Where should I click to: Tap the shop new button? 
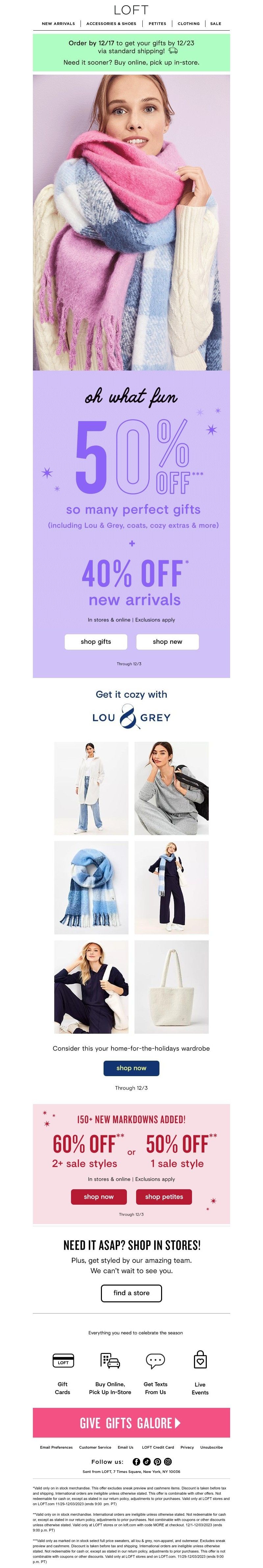pyautogui.click(x=167, y=641)
